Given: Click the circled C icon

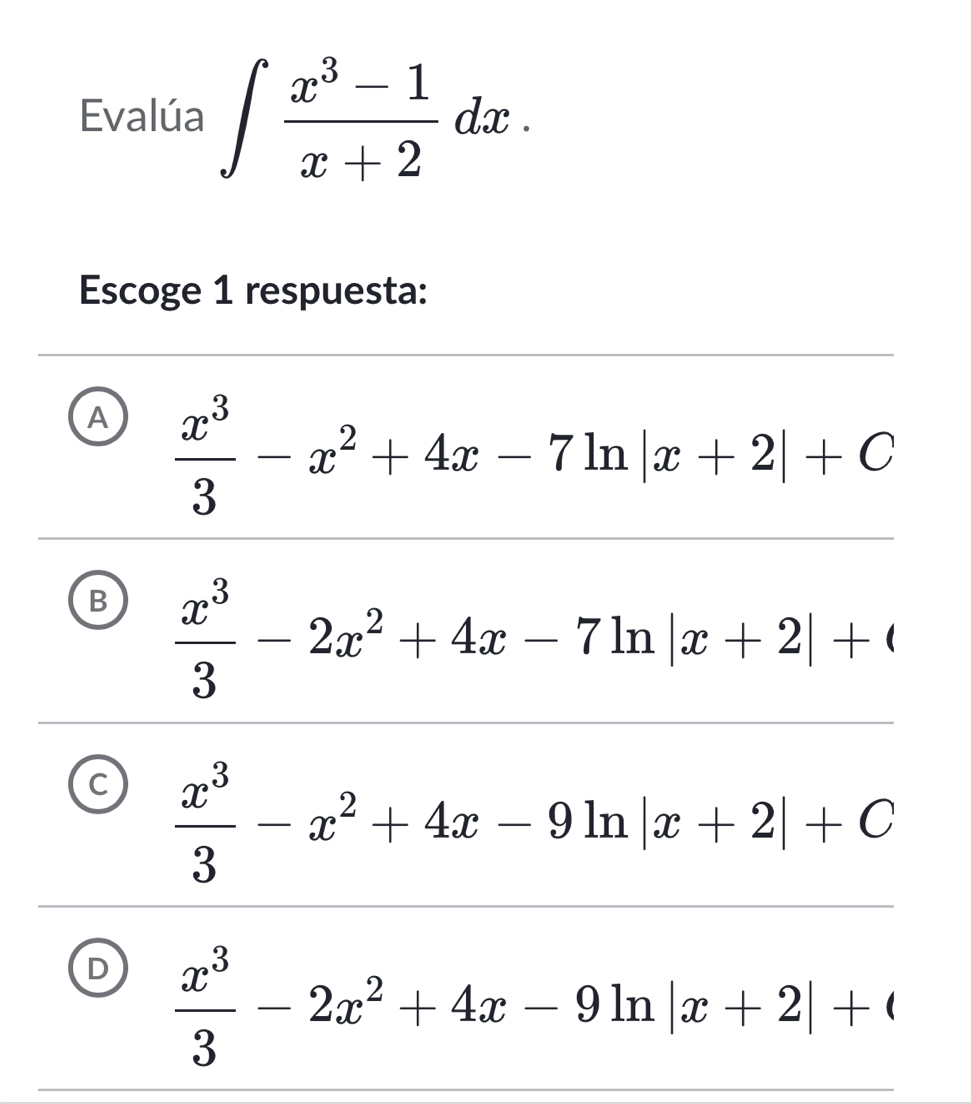Looking at the screenshot, I should tap(100, 785).
